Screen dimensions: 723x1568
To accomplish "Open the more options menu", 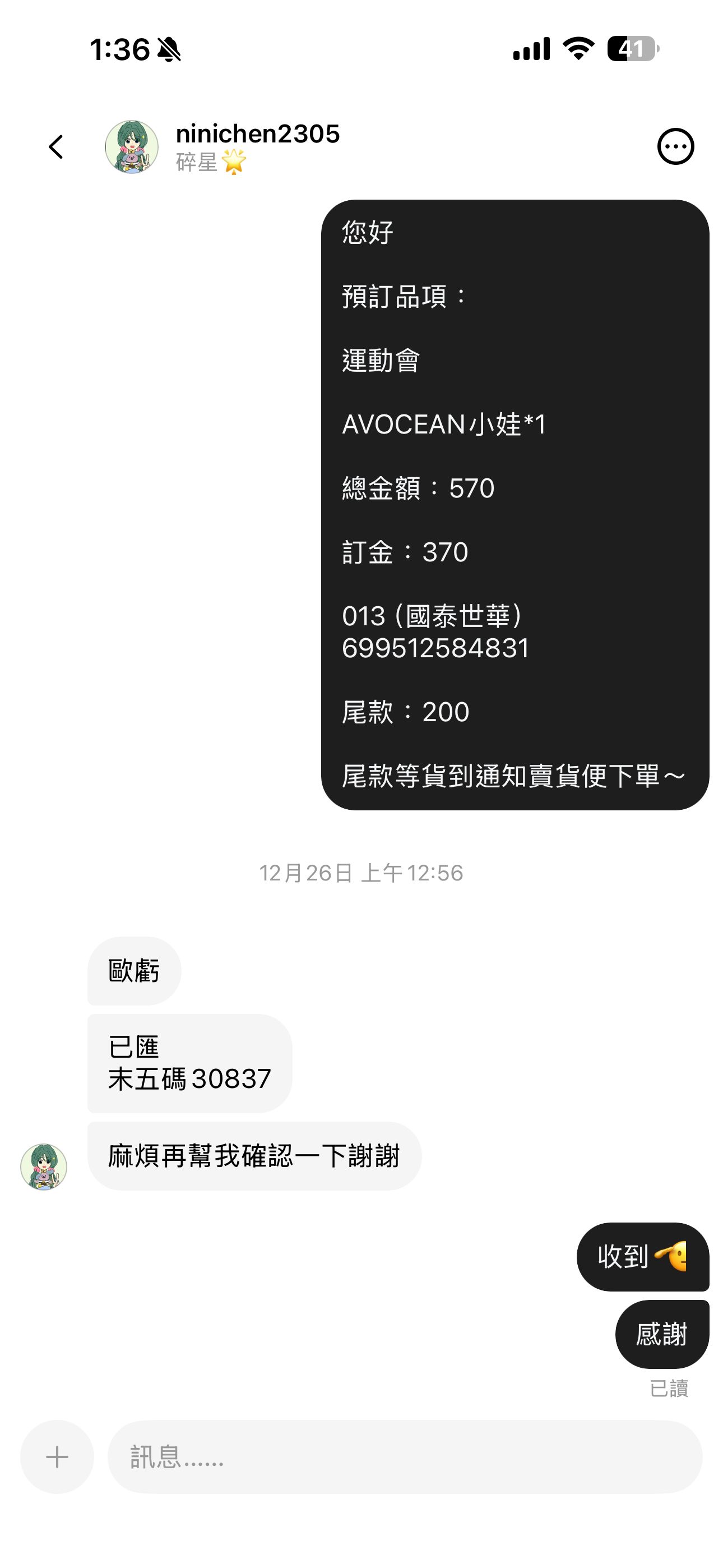I will tap(675, 147).
